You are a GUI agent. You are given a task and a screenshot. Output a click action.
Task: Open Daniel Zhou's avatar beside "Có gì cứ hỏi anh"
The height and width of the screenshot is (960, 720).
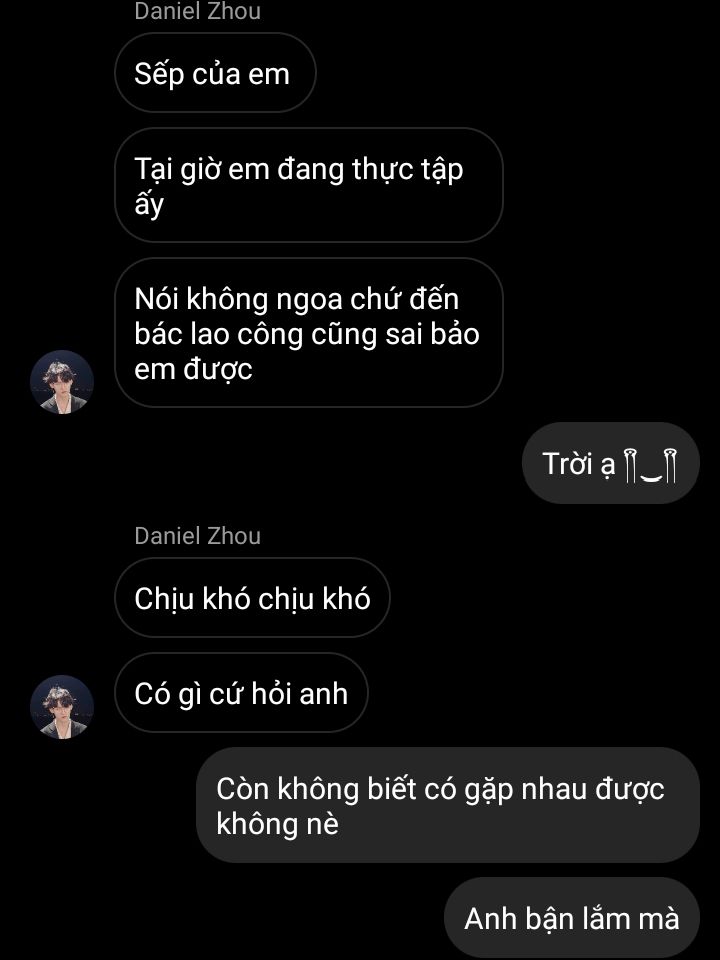pos(62,707)
